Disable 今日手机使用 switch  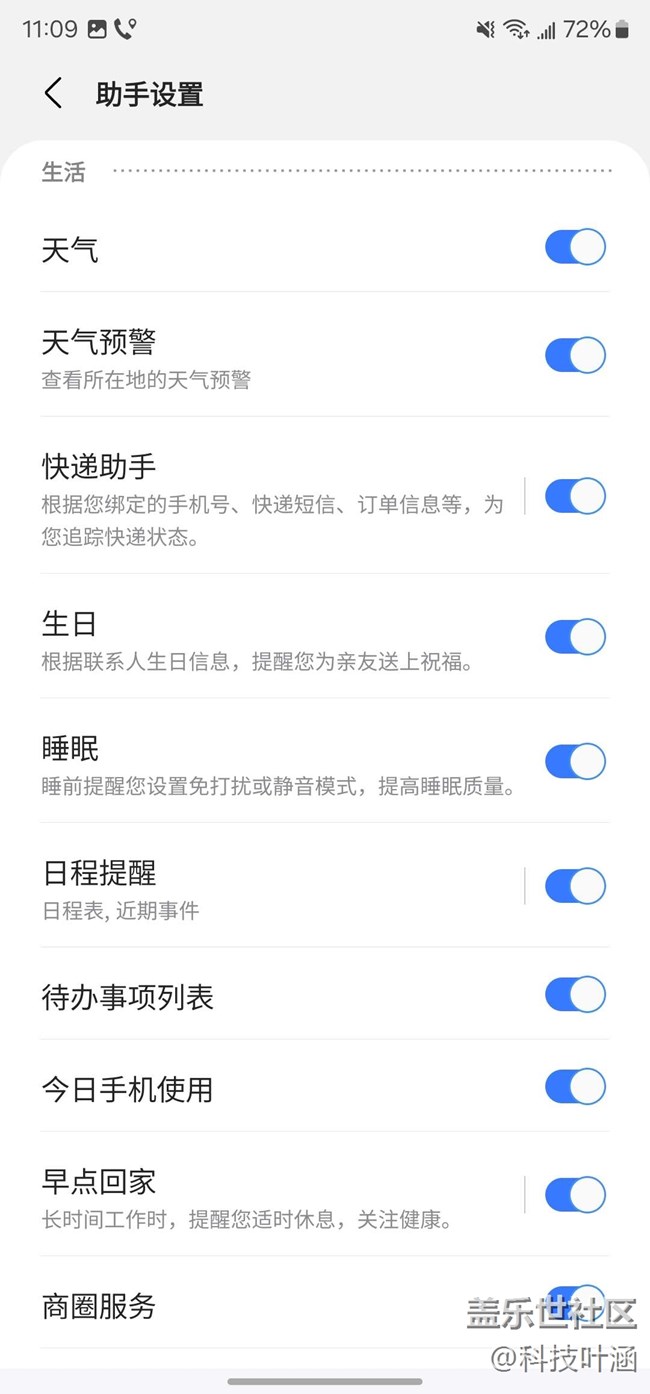point(575,1087)
